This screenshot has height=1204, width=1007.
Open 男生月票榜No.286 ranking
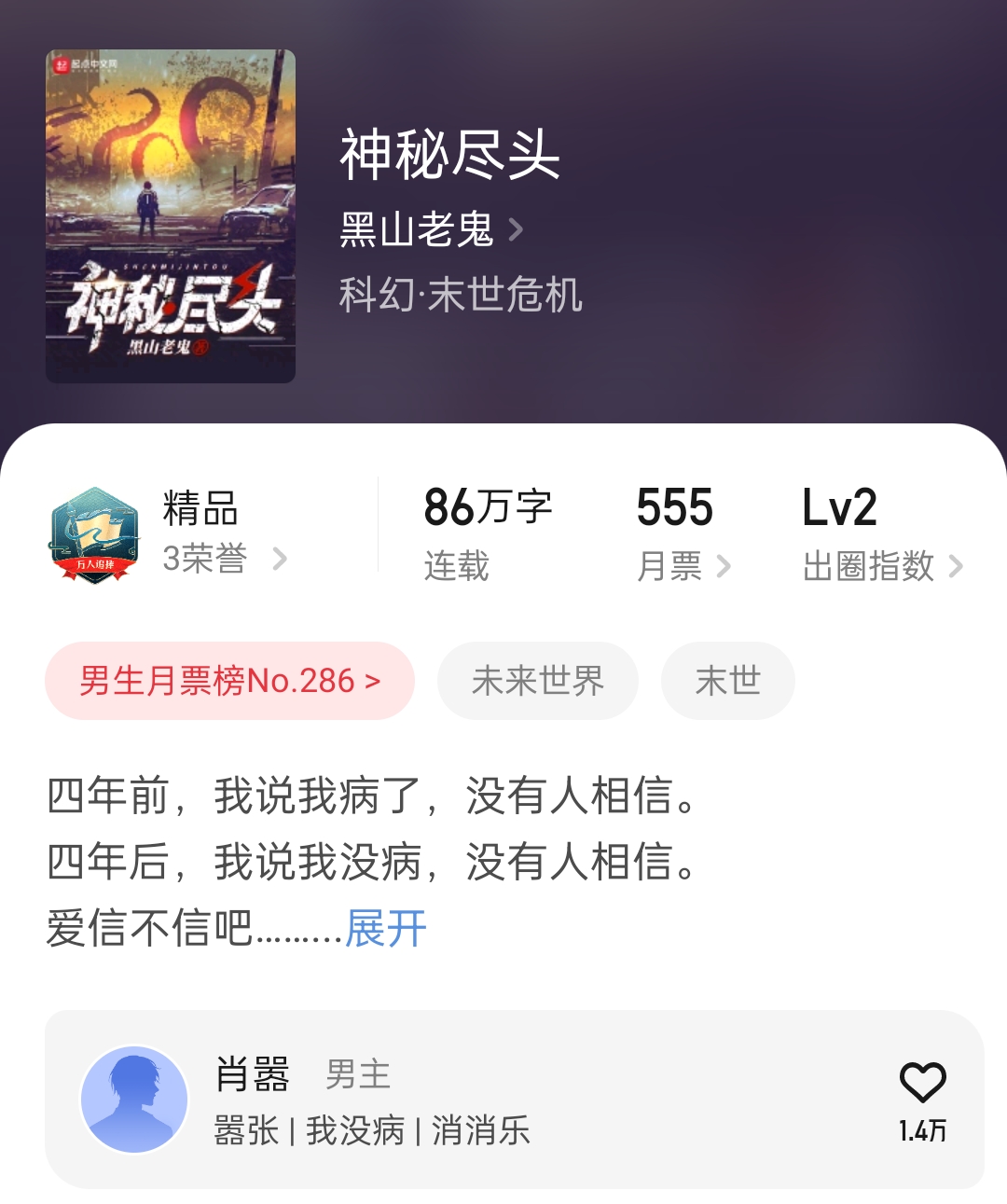[x=229, y=681]
